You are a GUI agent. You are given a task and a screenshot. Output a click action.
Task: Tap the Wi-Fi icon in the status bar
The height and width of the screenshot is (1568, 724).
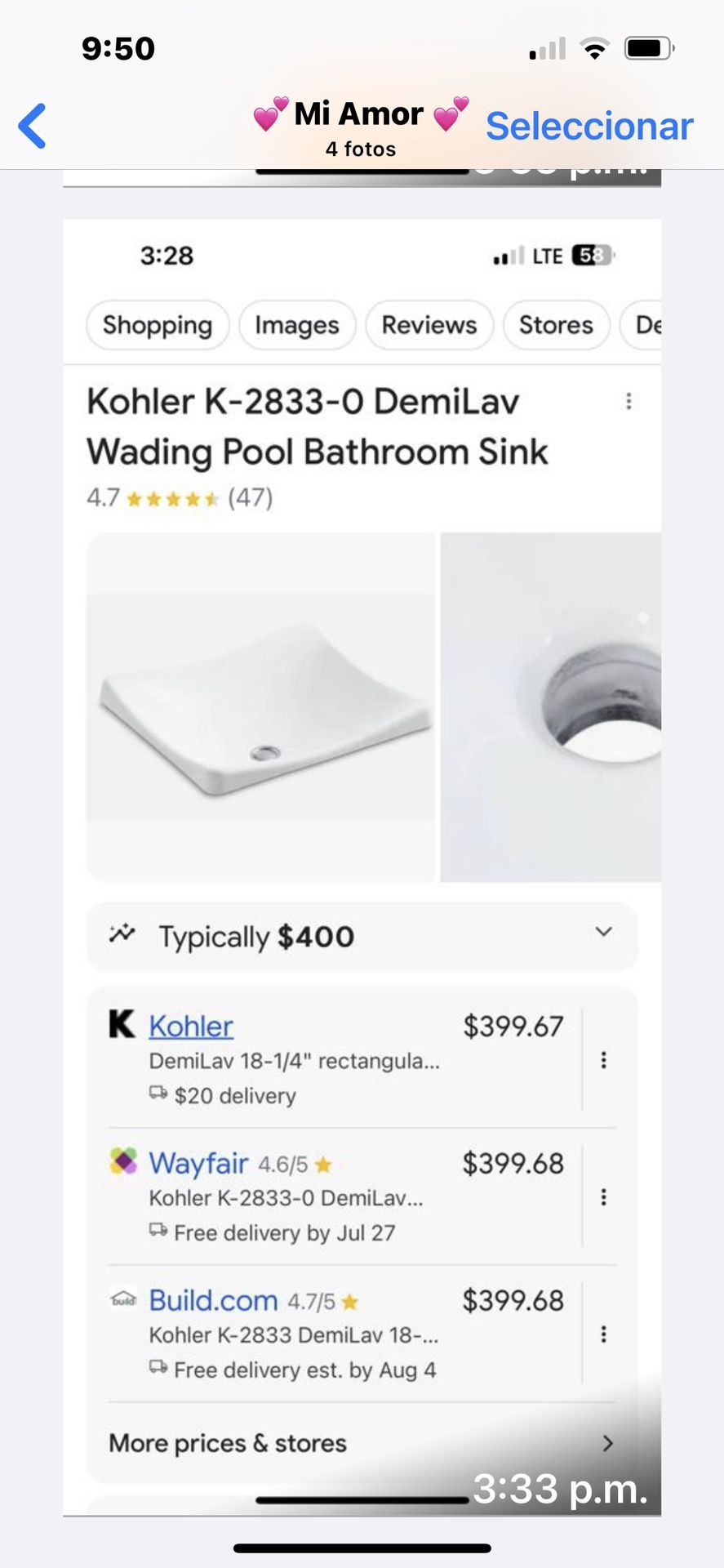point(595,47)
